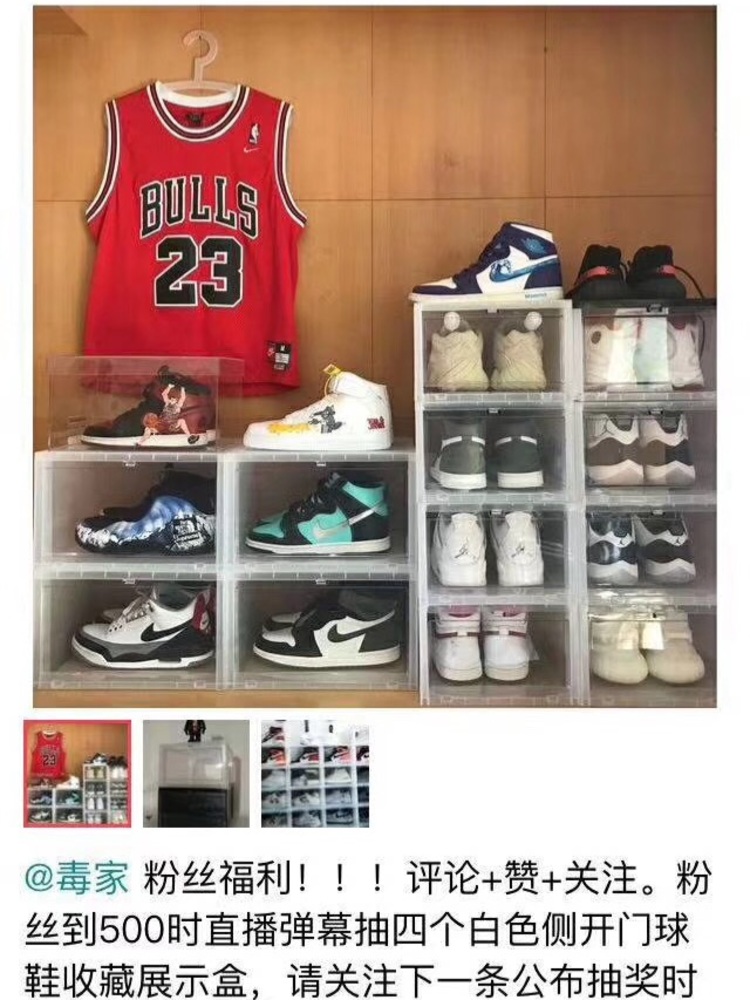Select the second thumbnail showing a single box

coord(196,773)
